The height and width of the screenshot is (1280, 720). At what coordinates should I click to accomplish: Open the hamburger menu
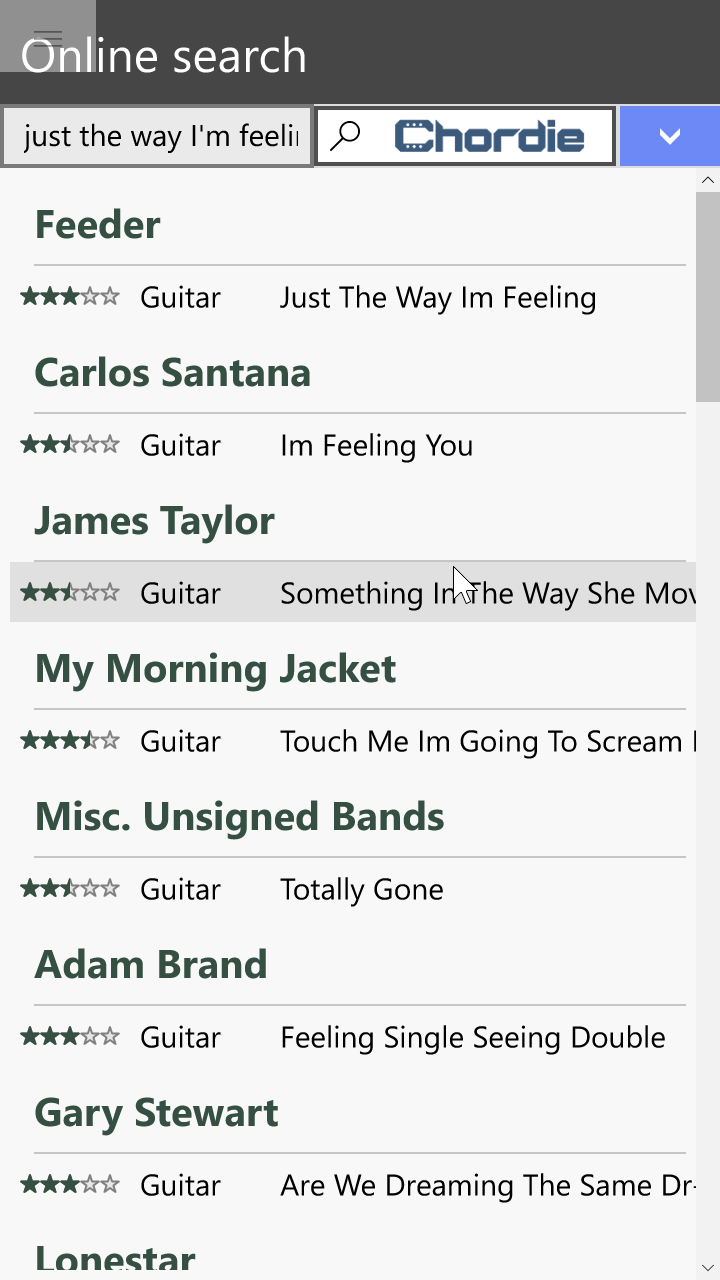(47, 36)
